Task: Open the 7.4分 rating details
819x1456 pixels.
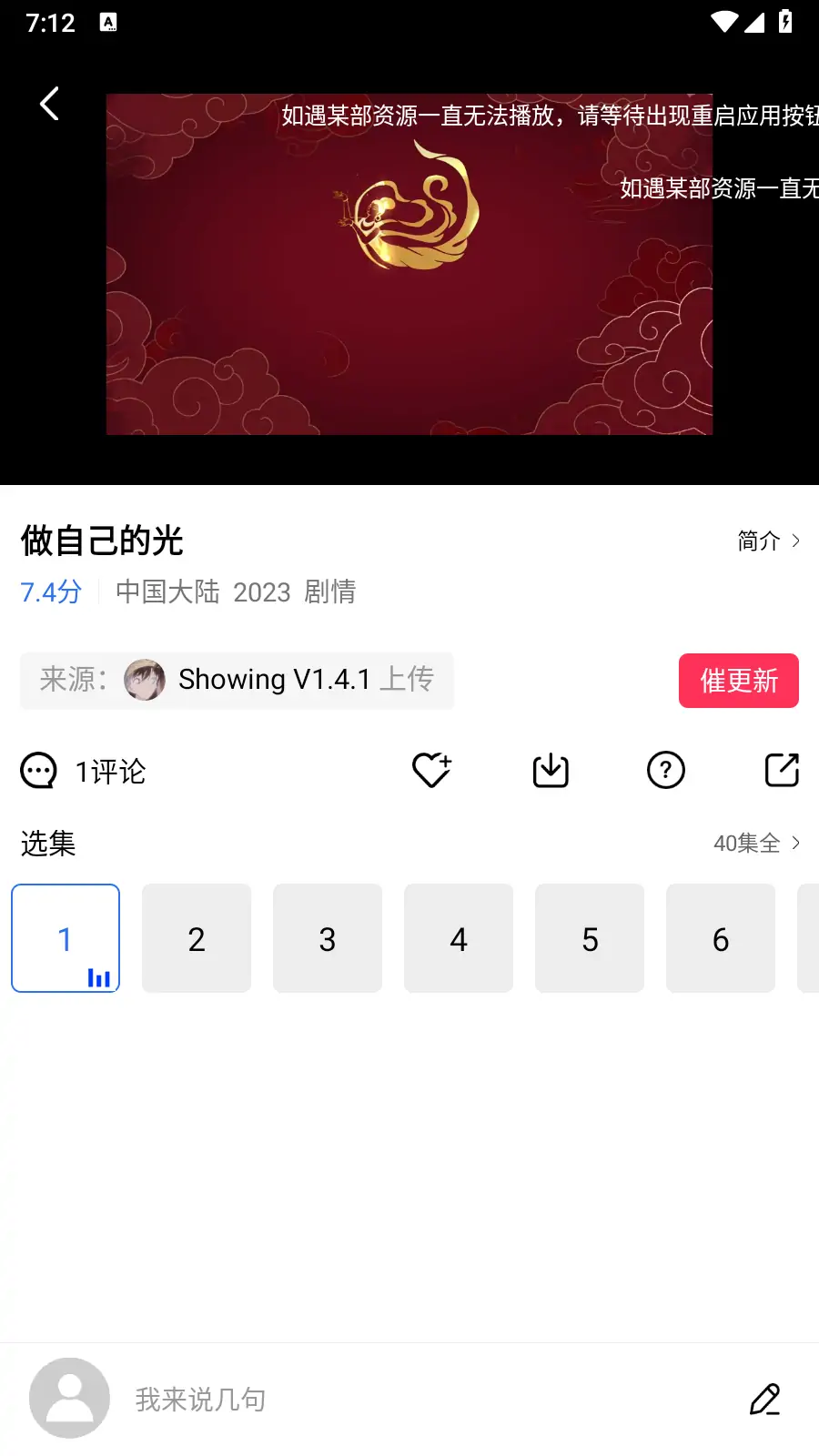Action: tap(50, 591)
